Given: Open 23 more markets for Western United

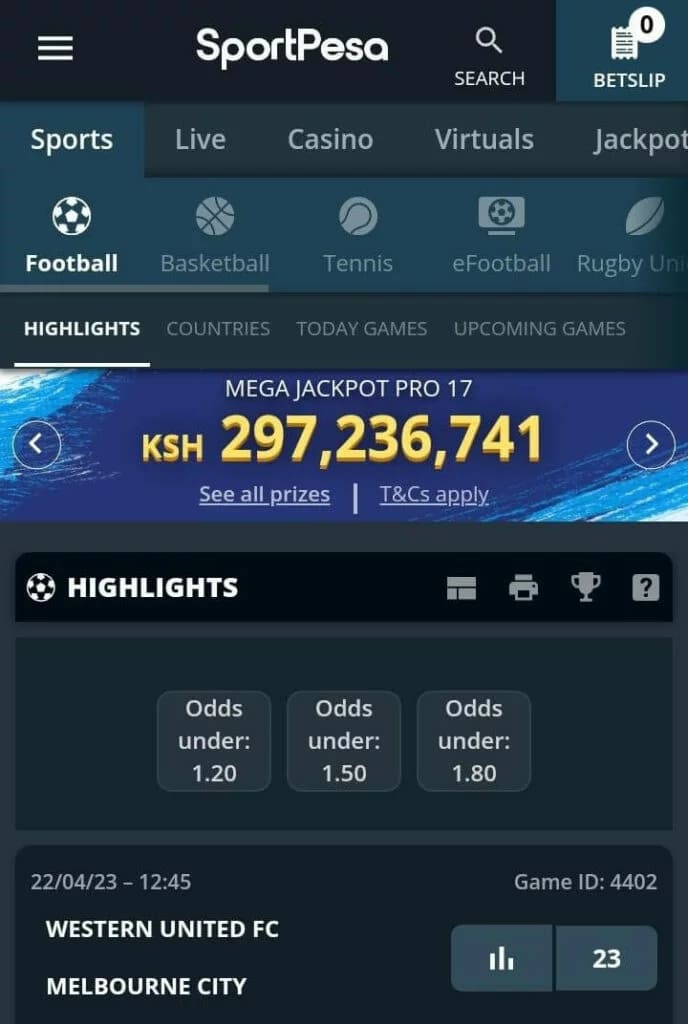Looking at the screenshot, I should pyautogui.click(x=606, y=958).
